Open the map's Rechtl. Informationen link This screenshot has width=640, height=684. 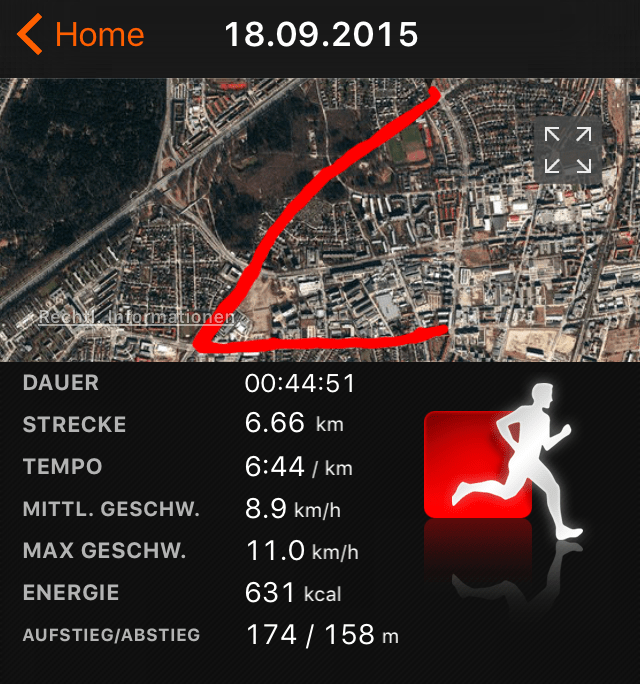[136, 317]
